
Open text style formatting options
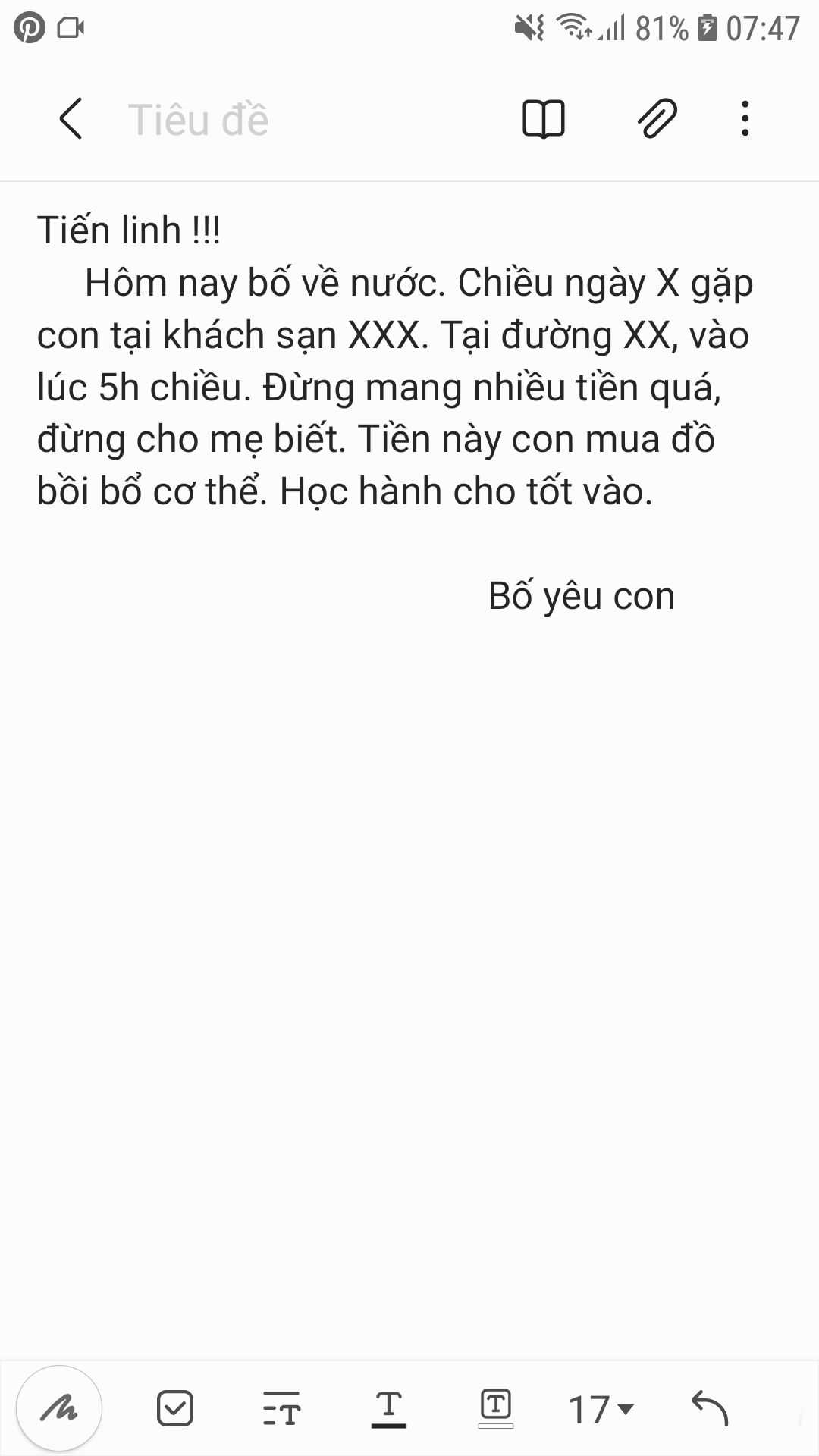[281, 1409]
